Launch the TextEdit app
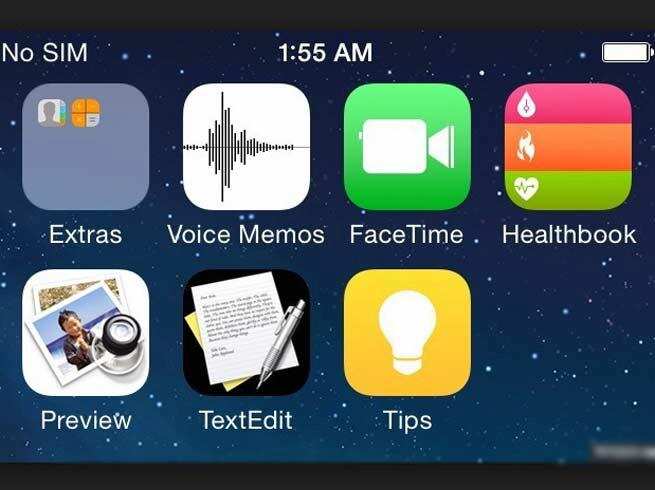The width and height of the screenshot is (655, 490). (246, 332)
